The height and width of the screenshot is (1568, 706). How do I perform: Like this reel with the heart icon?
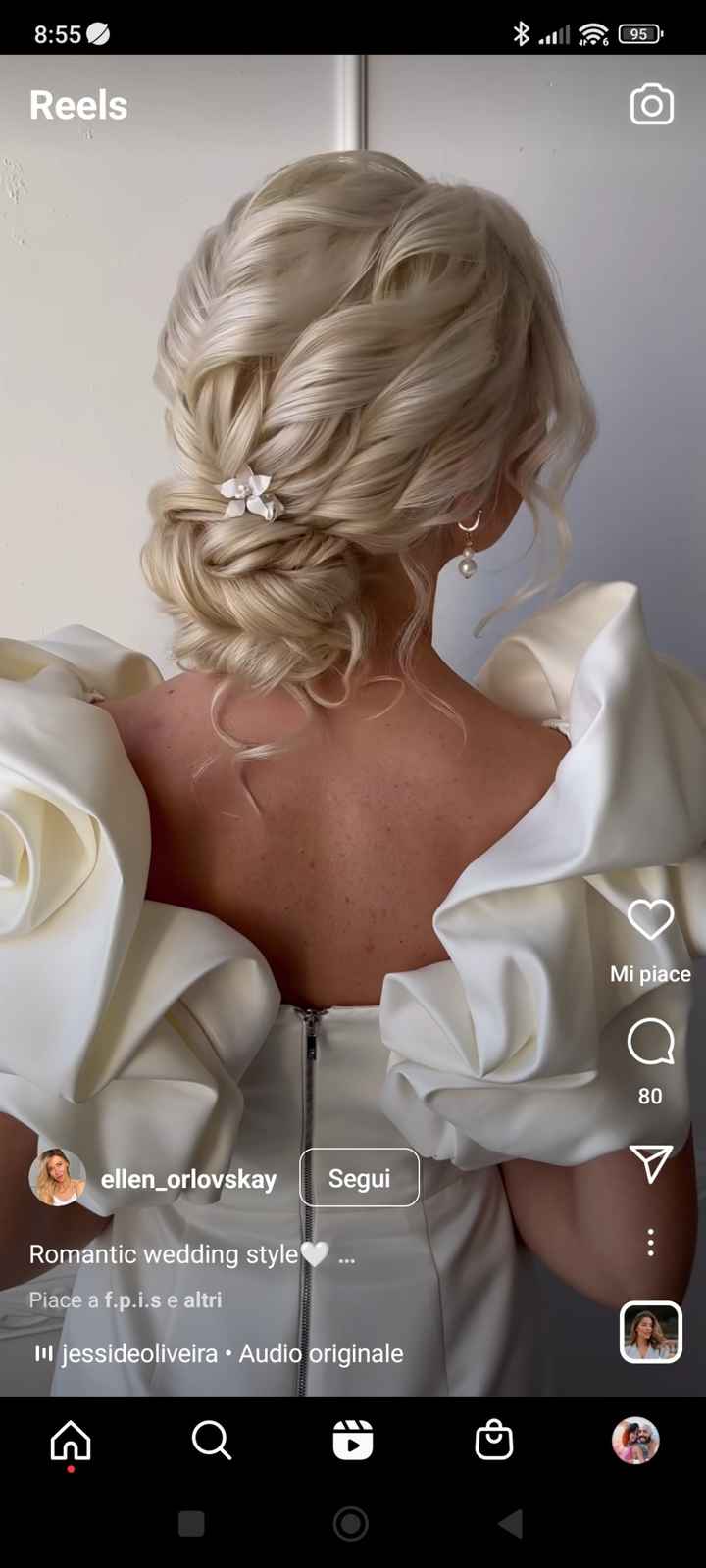[650, 919]
